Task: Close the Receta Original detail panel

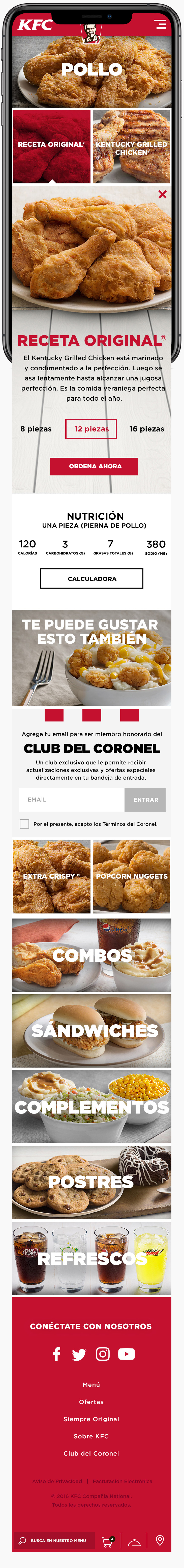Action: (162, 194)
